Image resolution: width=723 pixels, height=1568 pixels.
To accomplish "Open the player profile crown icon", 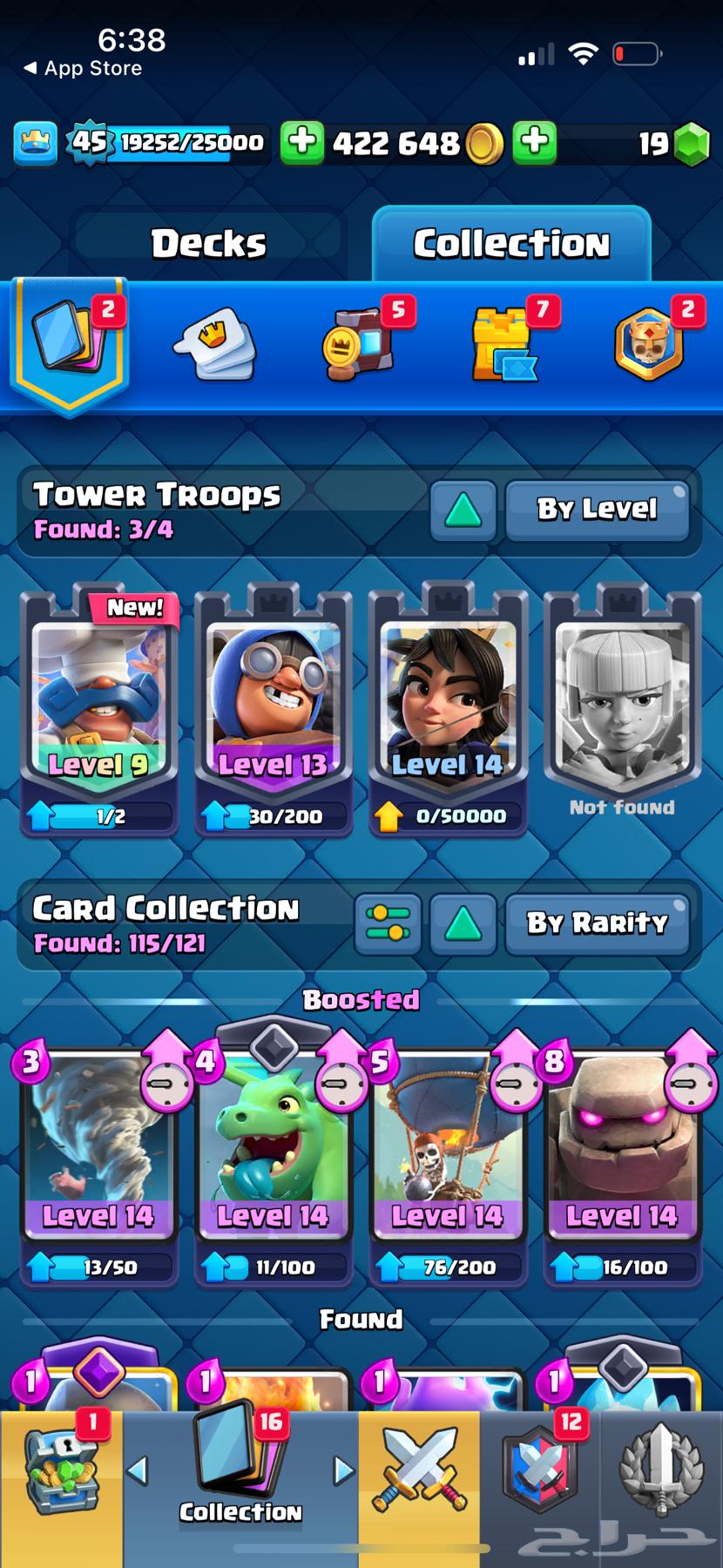I will click(x=36, y=143).
